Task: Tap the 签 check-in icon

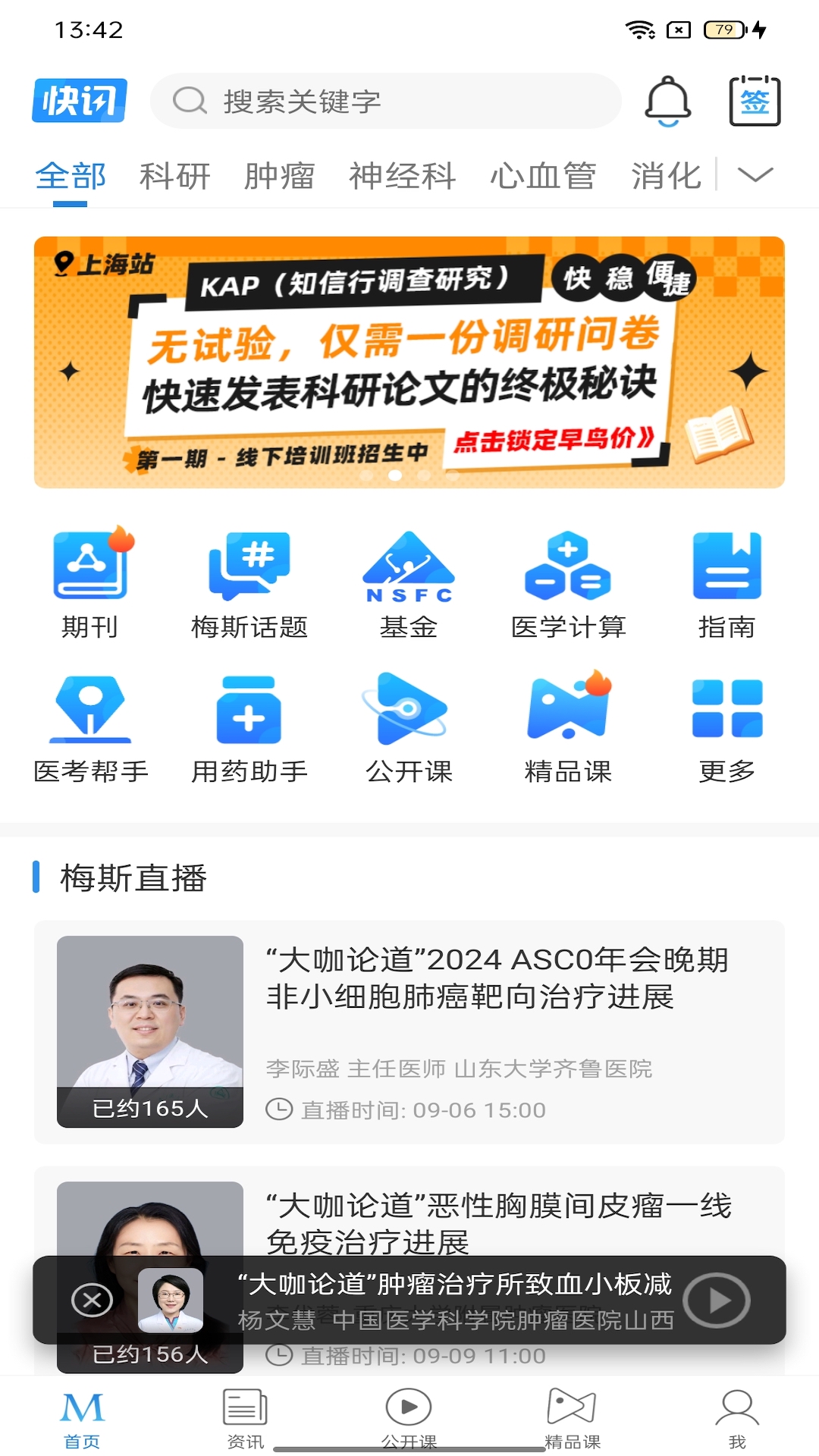Action: (755, 100)
